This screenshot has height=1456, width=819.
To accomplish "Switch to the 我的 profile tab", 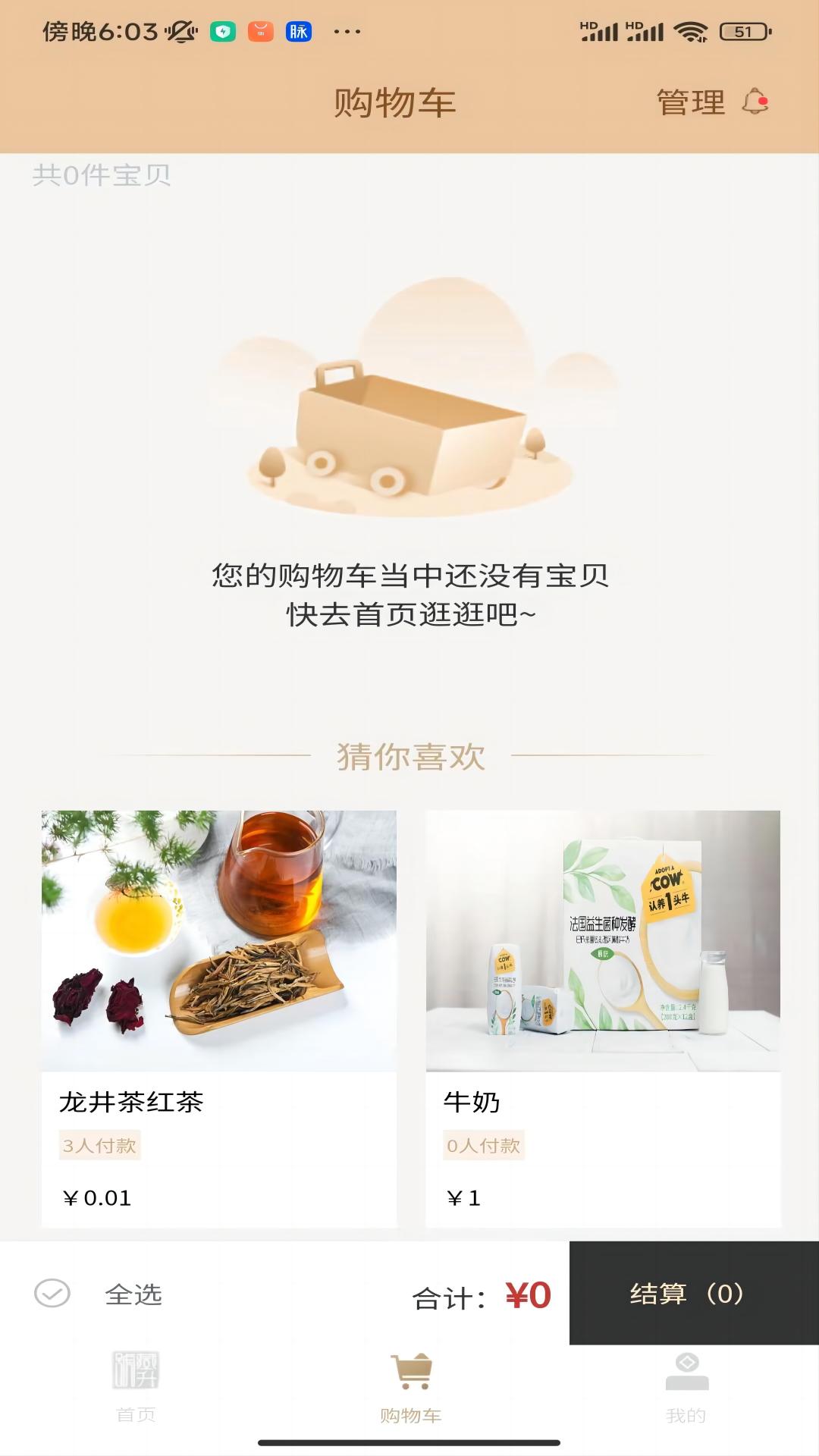I will coord(686,1386).
